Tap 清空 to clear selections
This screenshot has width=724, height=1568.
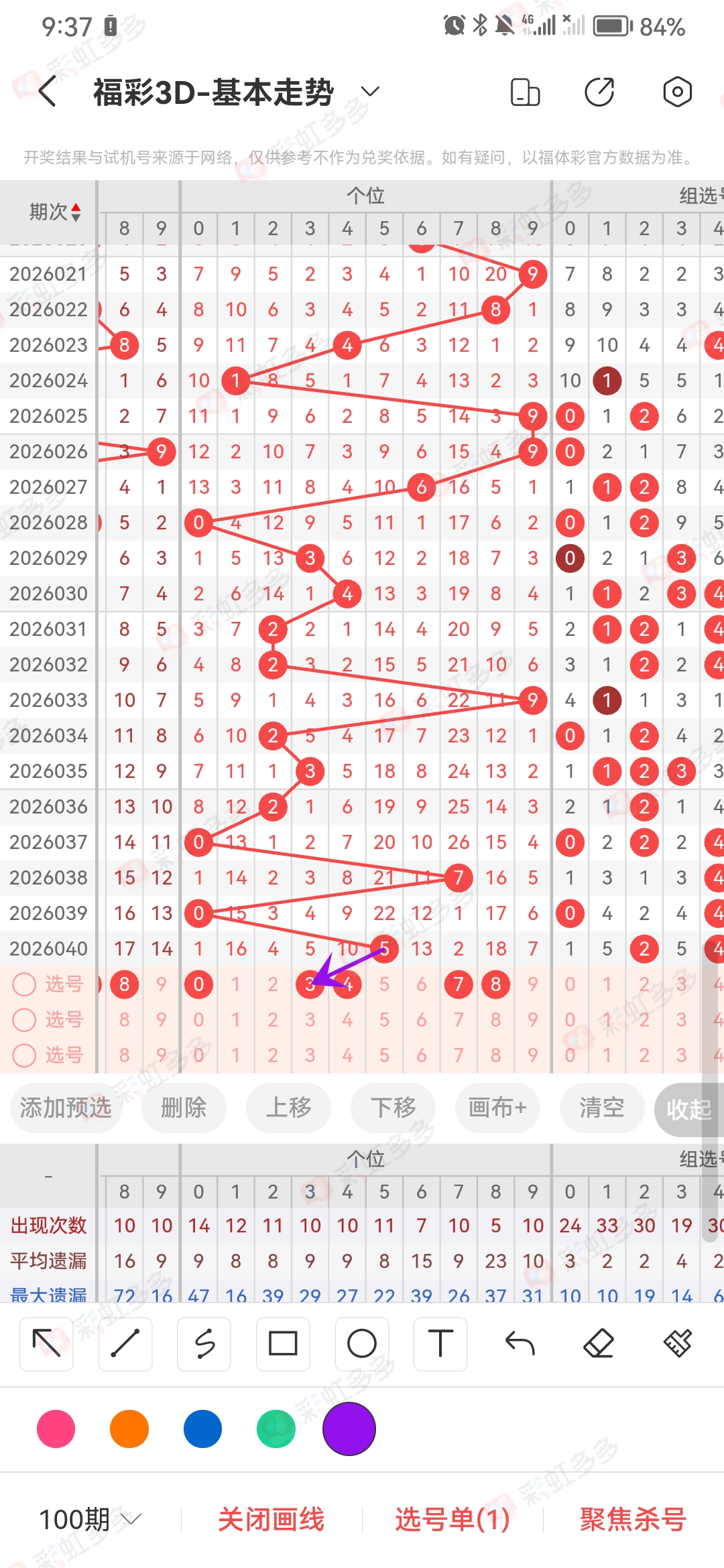coord(601,1108)
